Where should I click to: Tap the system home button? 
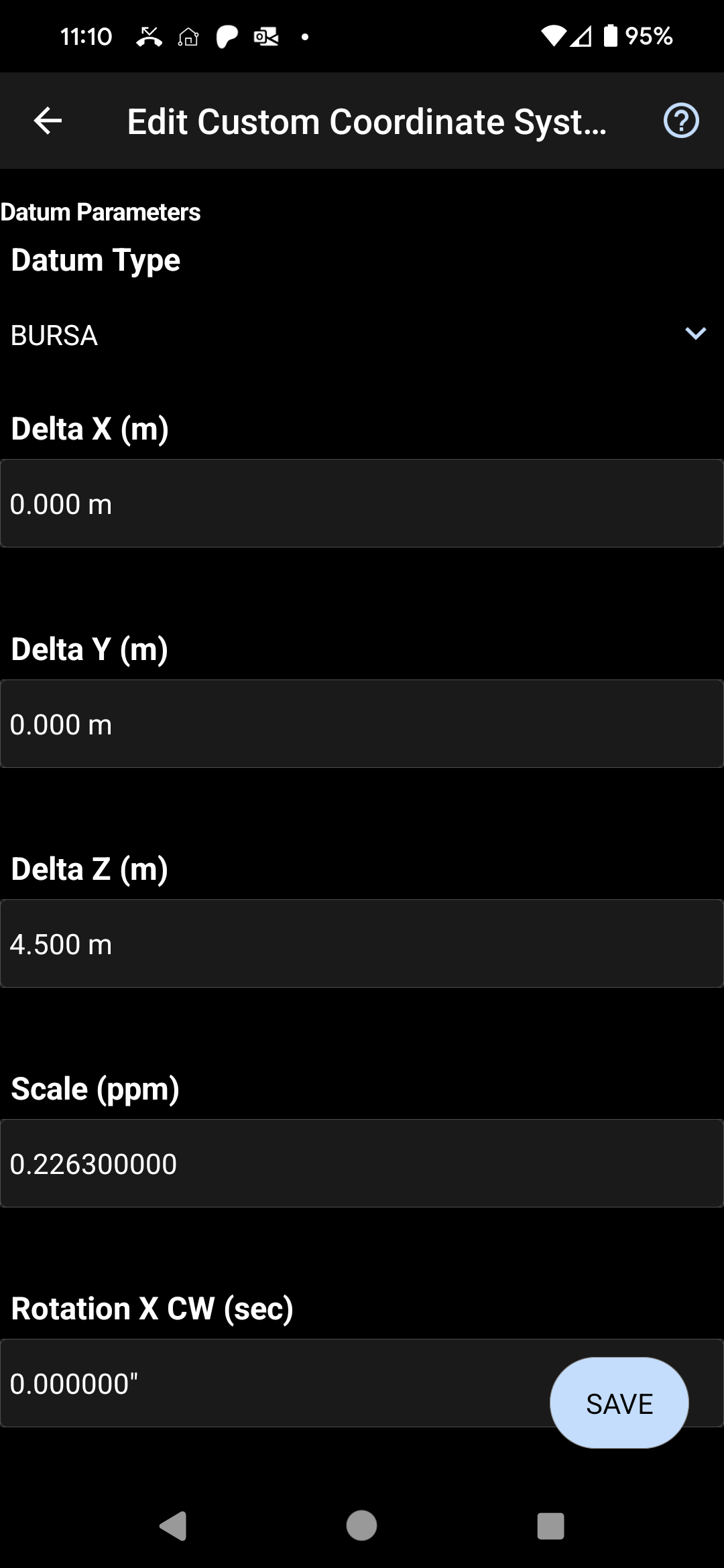(361, 1526)
